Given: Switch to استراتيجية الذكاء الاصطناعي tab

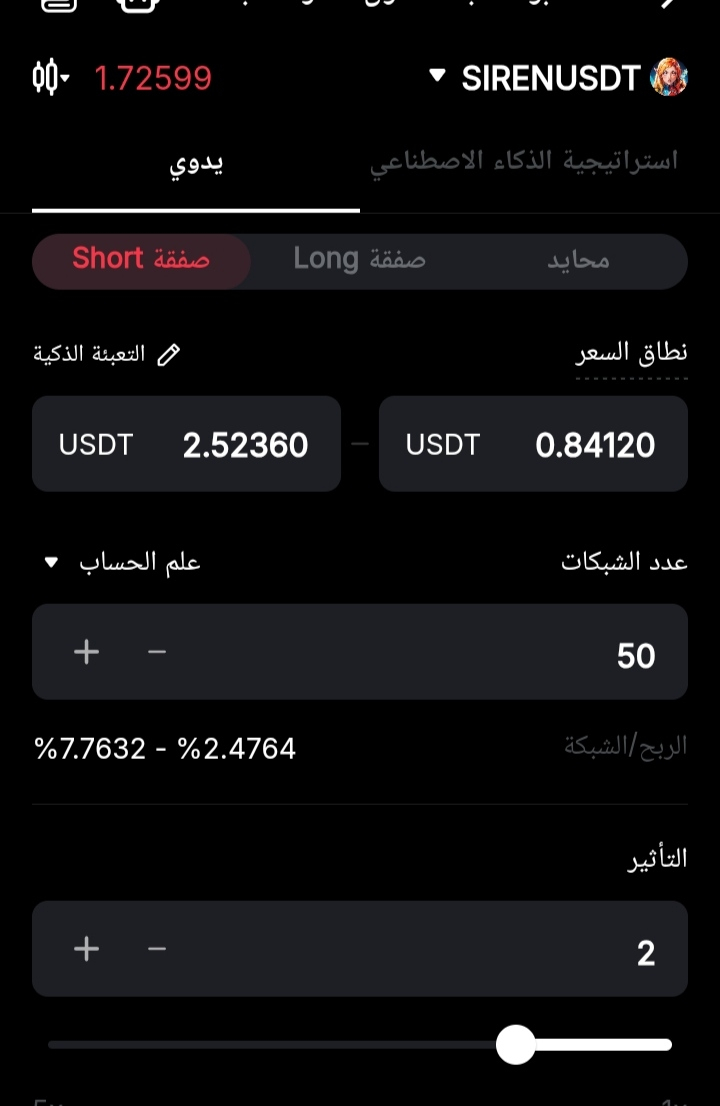Looking at the screenshot, I should click(524, 162).
